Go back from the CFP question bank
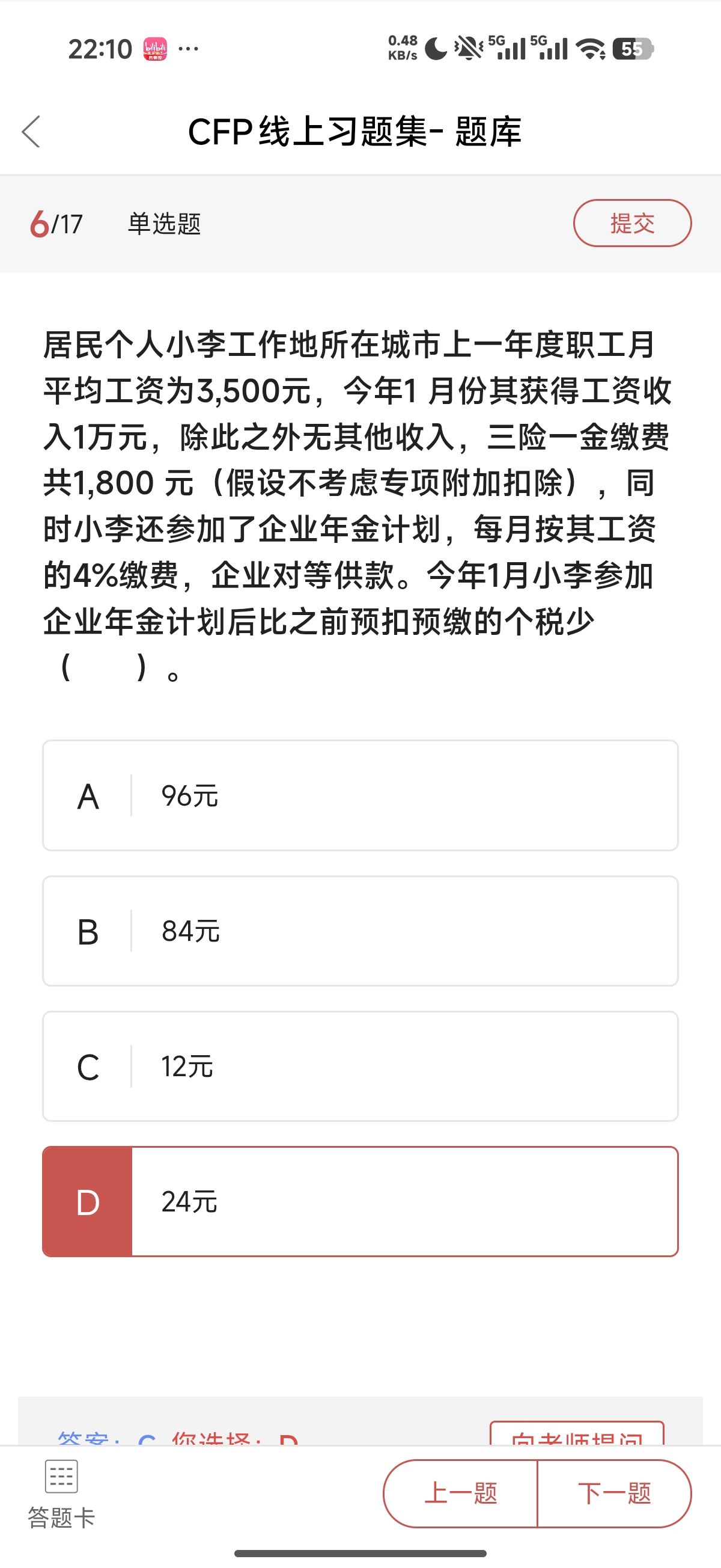Image resolution: width=721 pixels, height=1568 pixels. [31, 132]
